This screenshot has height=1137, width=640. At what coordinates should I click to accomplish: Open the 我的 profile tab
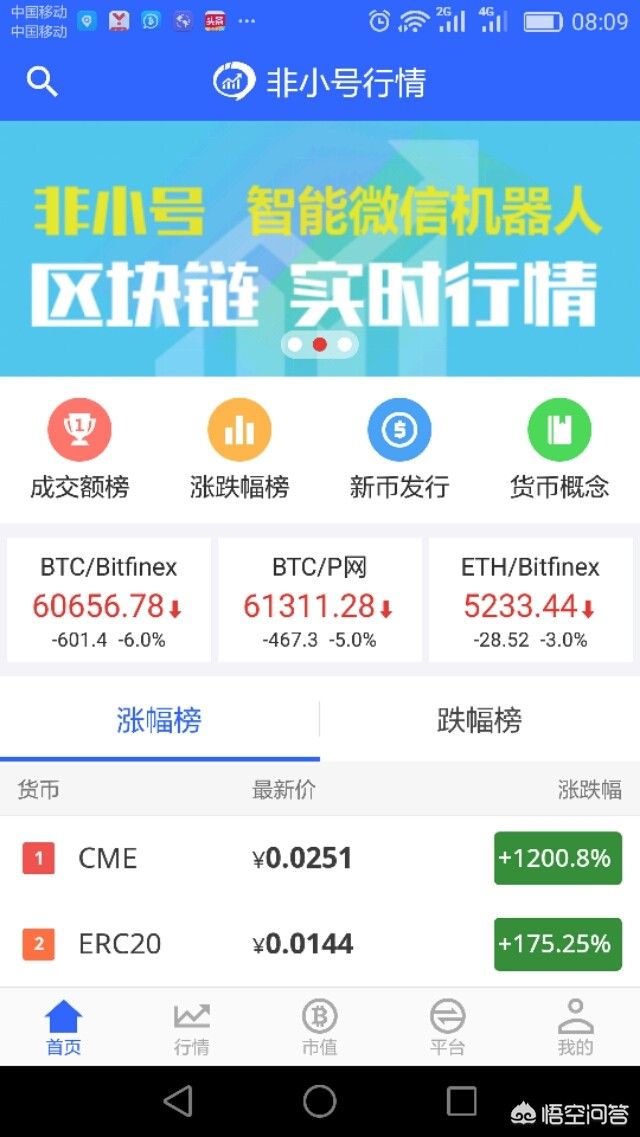click(x=575, y=1027)
